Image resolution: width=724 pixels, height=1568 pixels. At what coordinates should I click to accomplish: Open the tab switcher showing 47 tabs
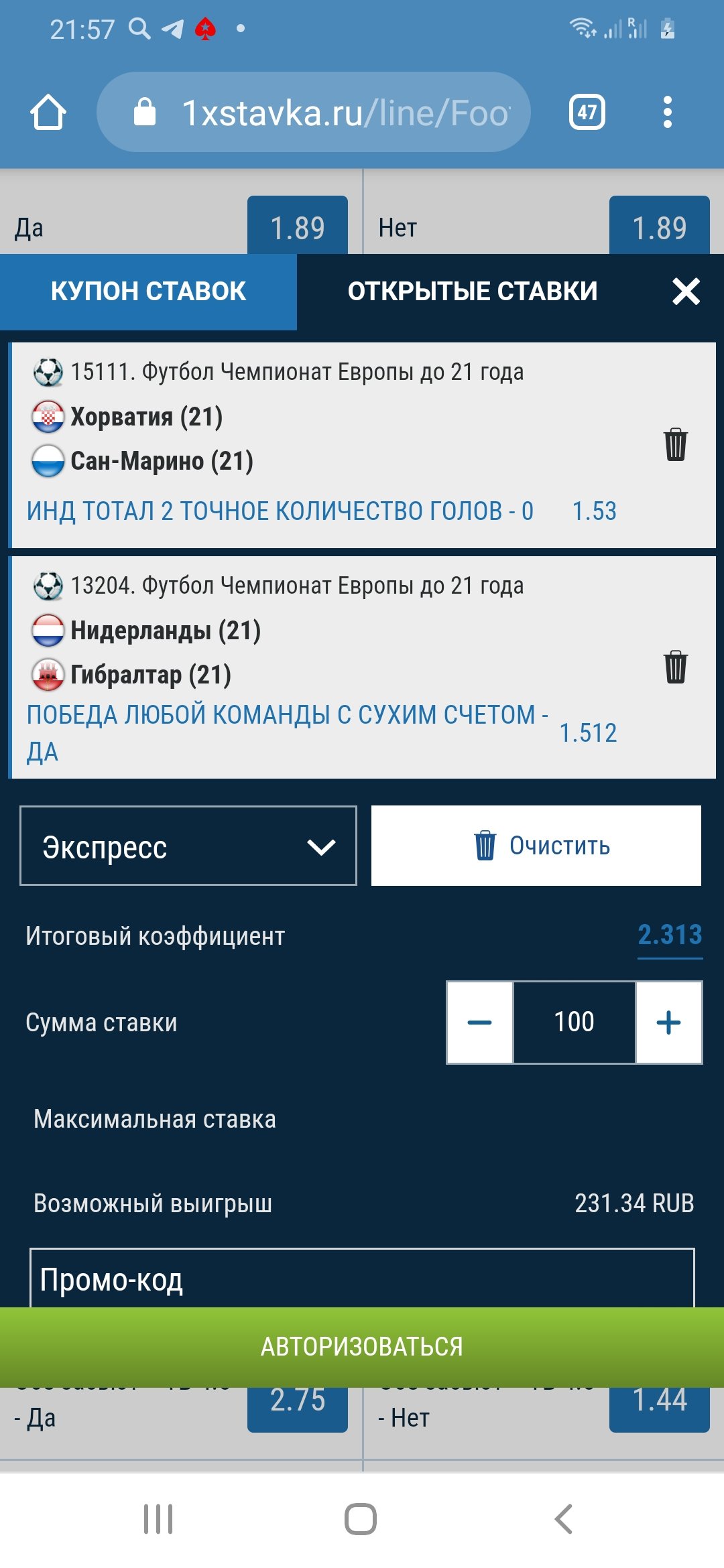click(x=587, y=112)
